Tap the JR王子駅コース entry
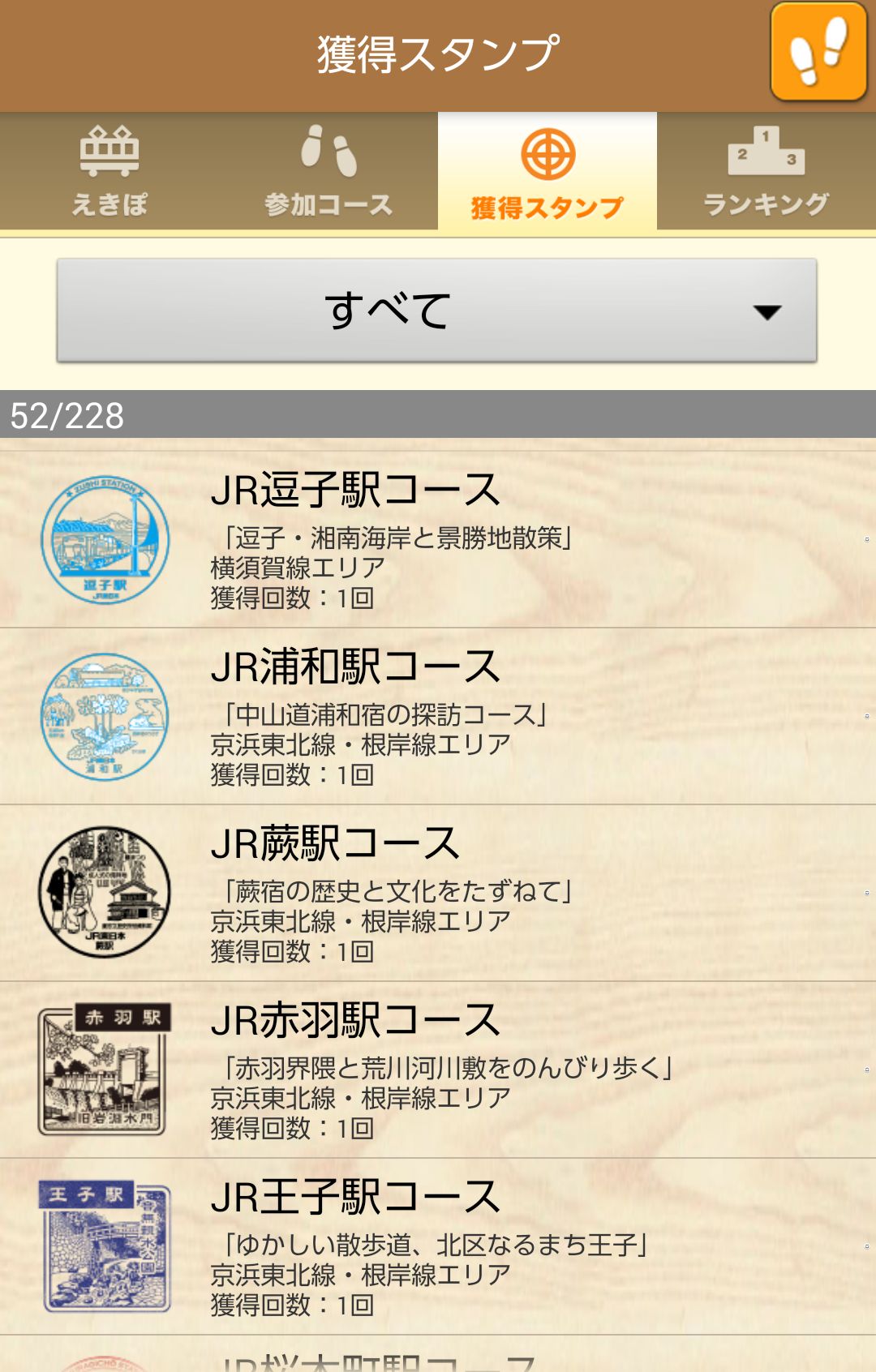The width and height of the screenshot is (876, 1372). tap(438, 1247)
